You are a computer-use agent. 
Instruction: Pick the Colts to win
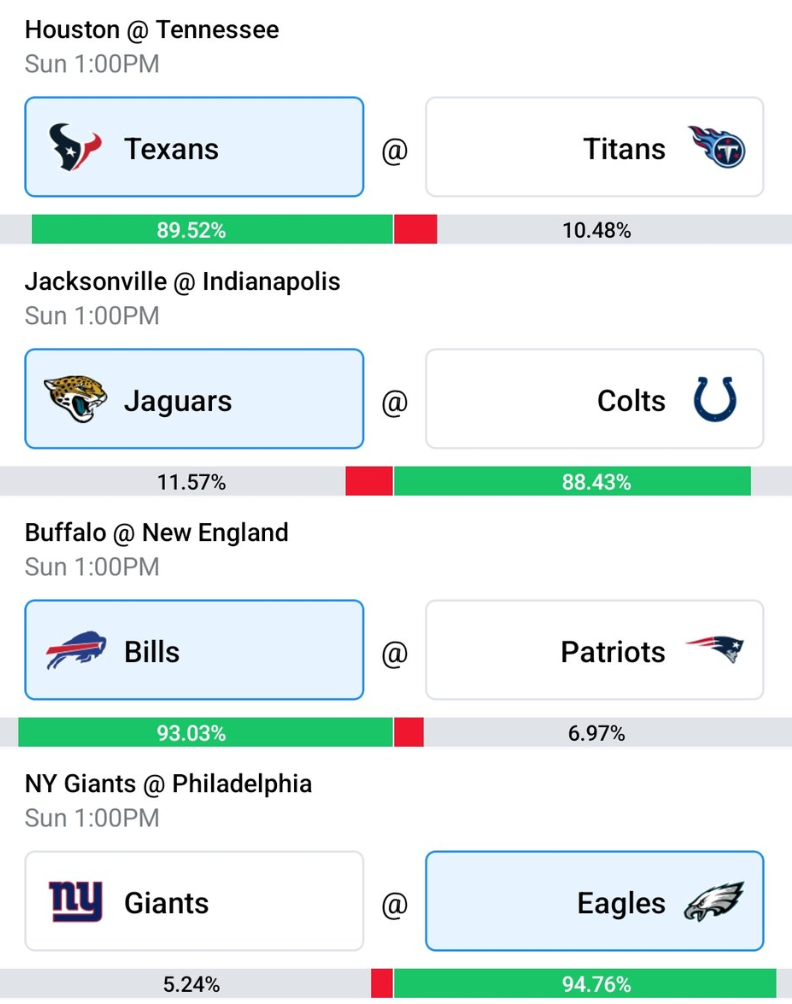(x=594, y=399)
